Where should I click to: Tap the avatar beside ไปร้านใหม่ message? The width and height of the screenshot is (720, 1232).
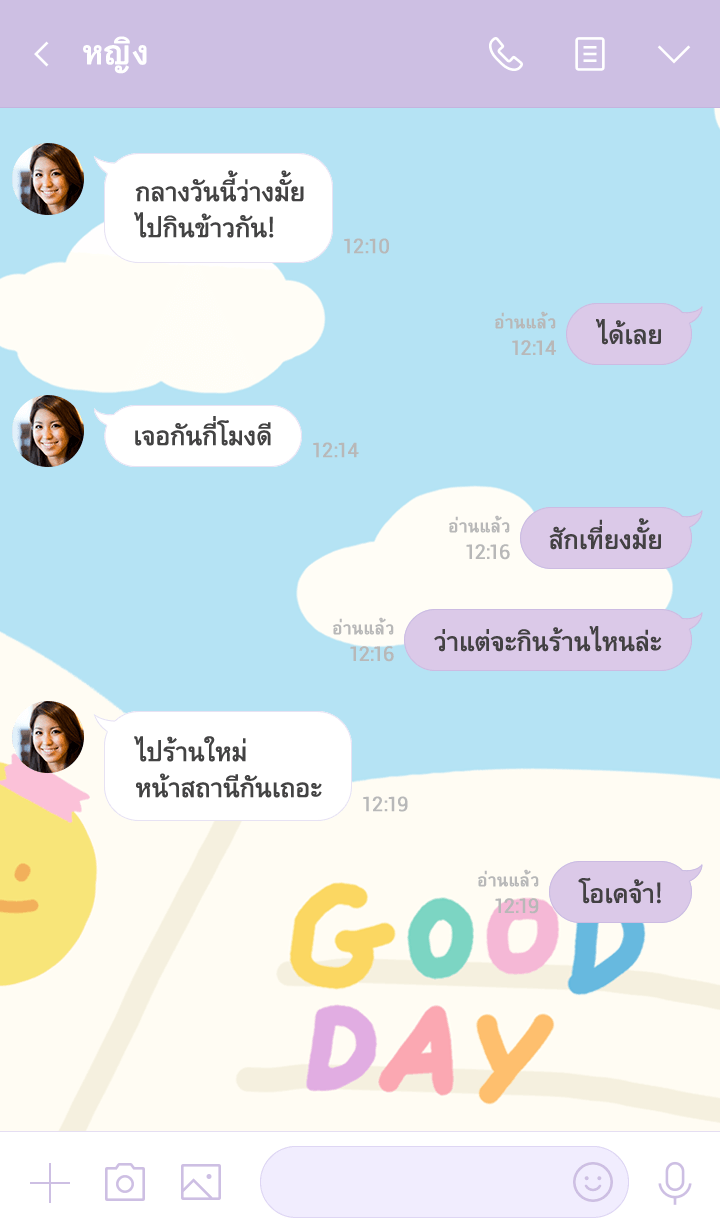point(48,737)
